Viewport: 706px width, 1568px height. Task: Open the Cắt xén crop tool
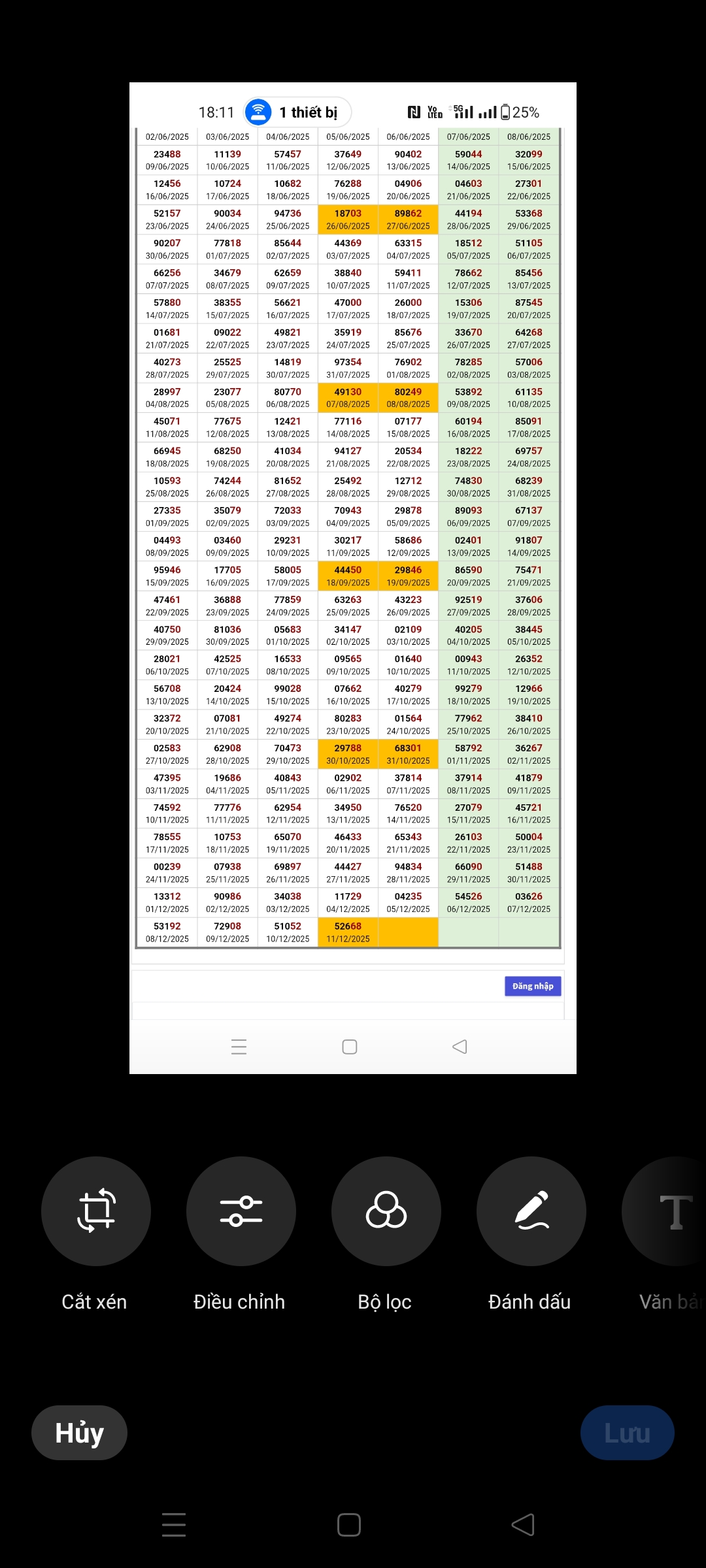96,1211
